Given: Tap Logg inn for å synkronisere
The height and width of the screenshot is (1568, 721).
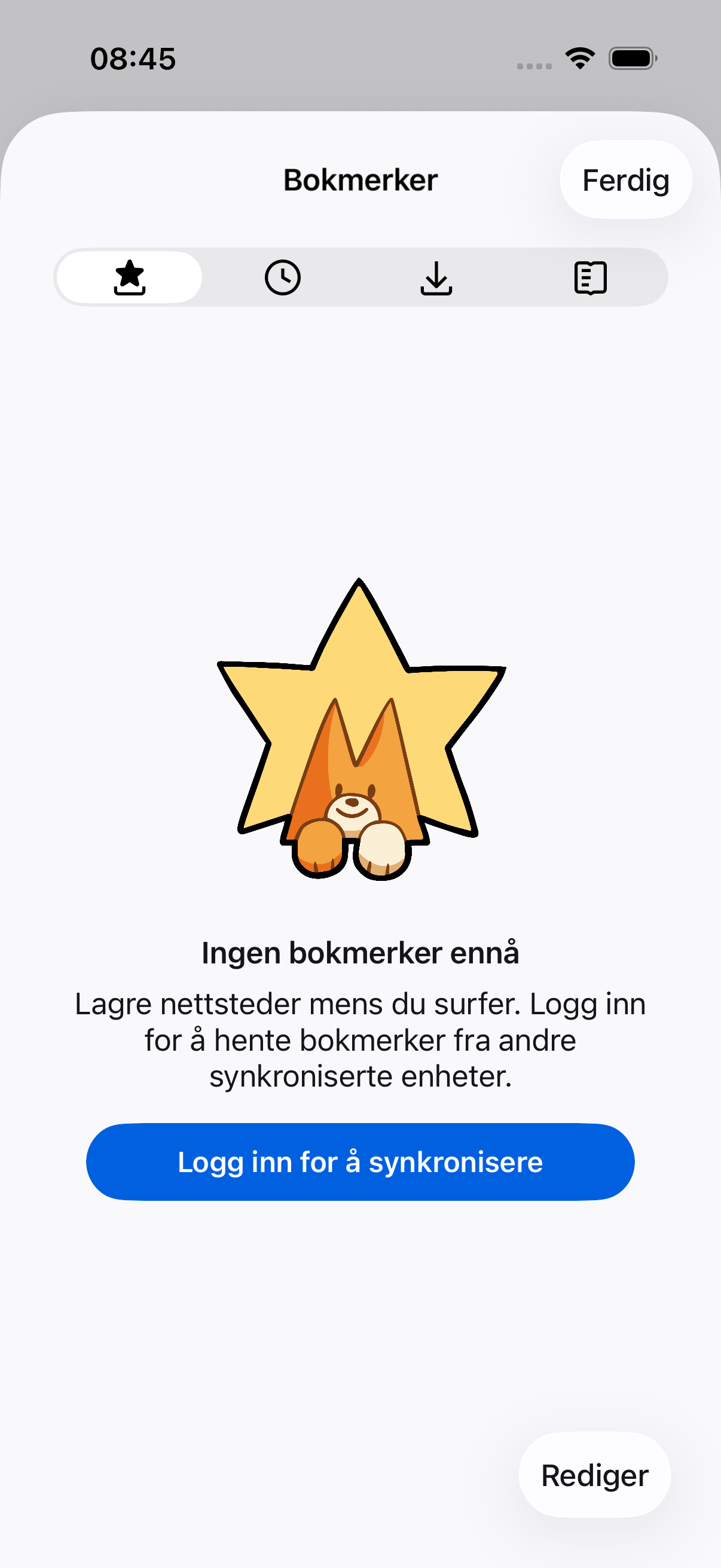Looking at the screenshot, I should pyautogui.click(x=360, y=1162).
